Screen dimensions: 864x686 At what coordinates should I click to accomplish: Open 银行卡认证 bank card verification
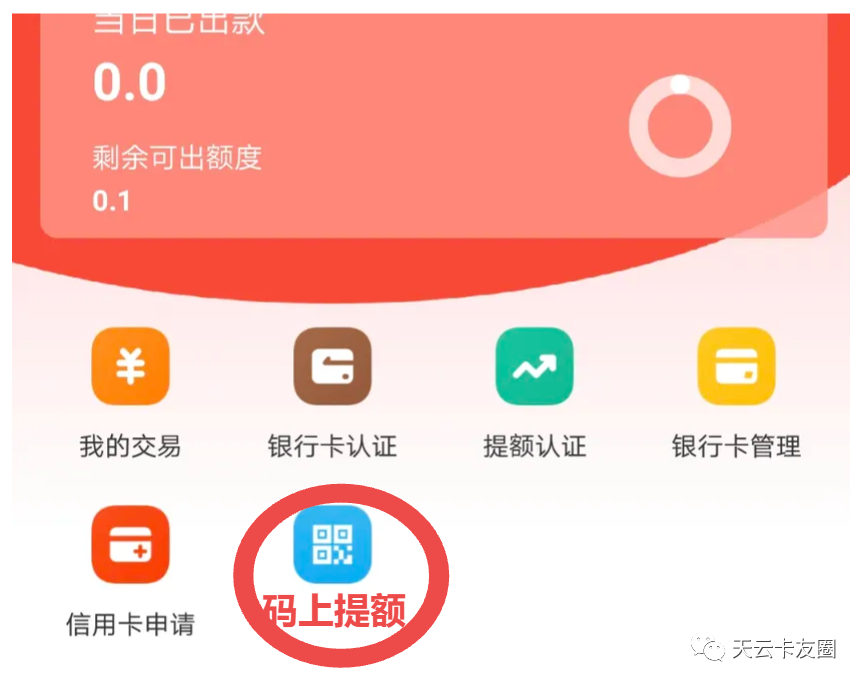[x=332, y=367]
